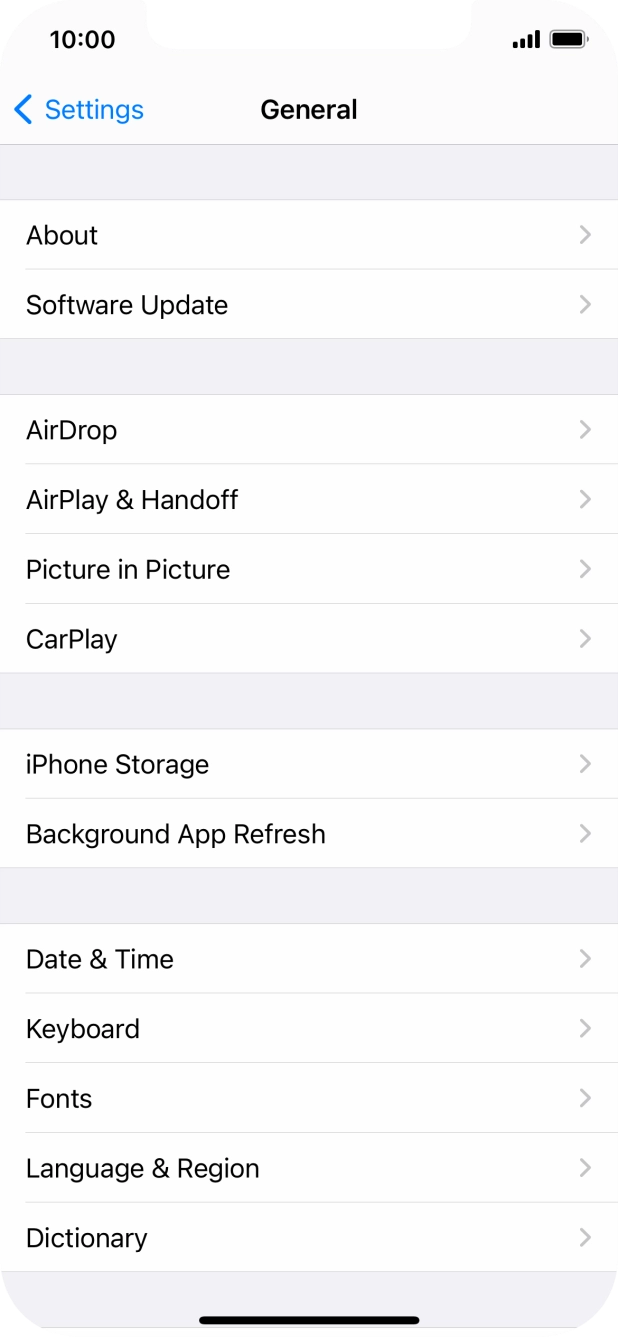
Task: Select AirPlay & Handoff
Action: [309, 499]
